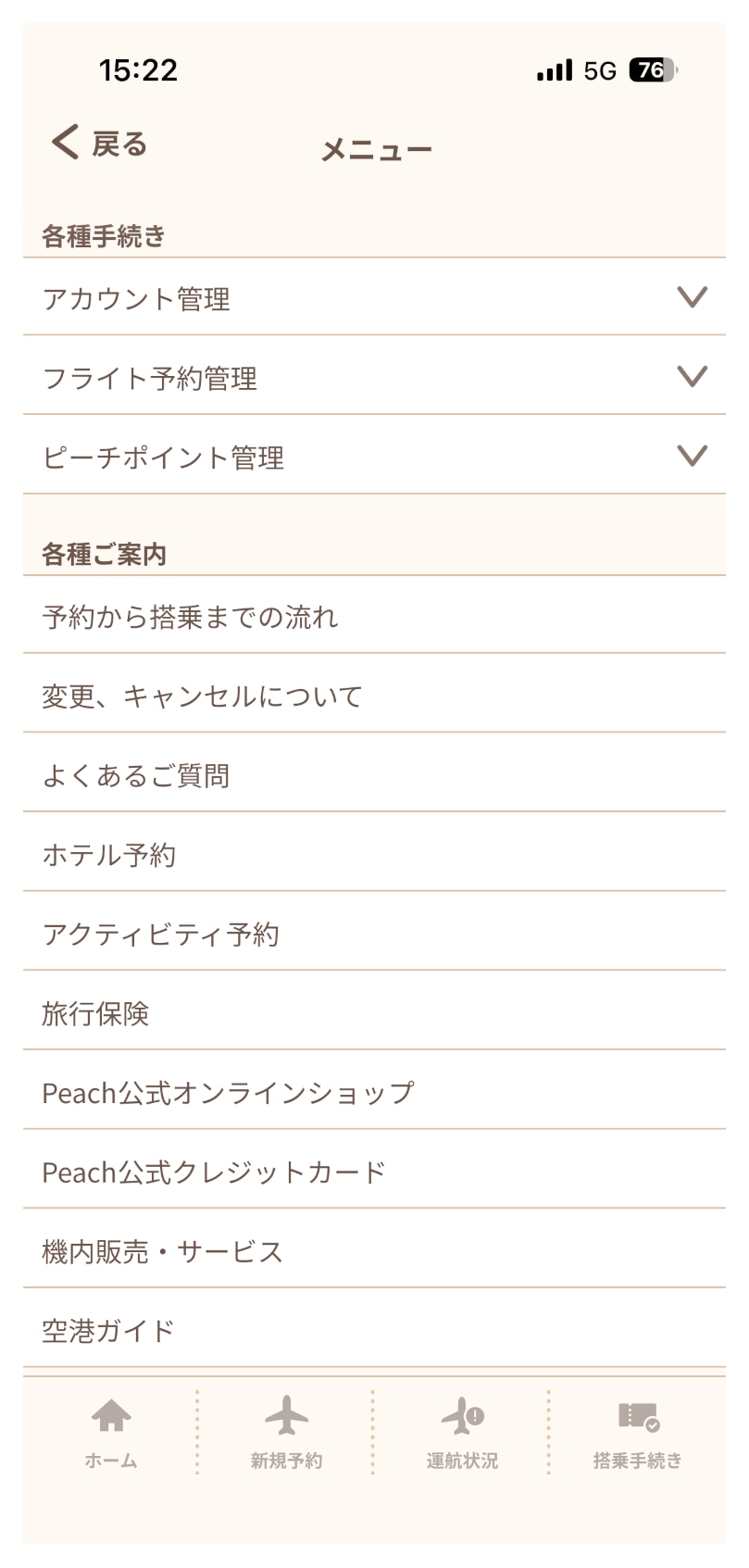
Task: Open 変更、キャンセルについて
Action: tap(374, 696)
